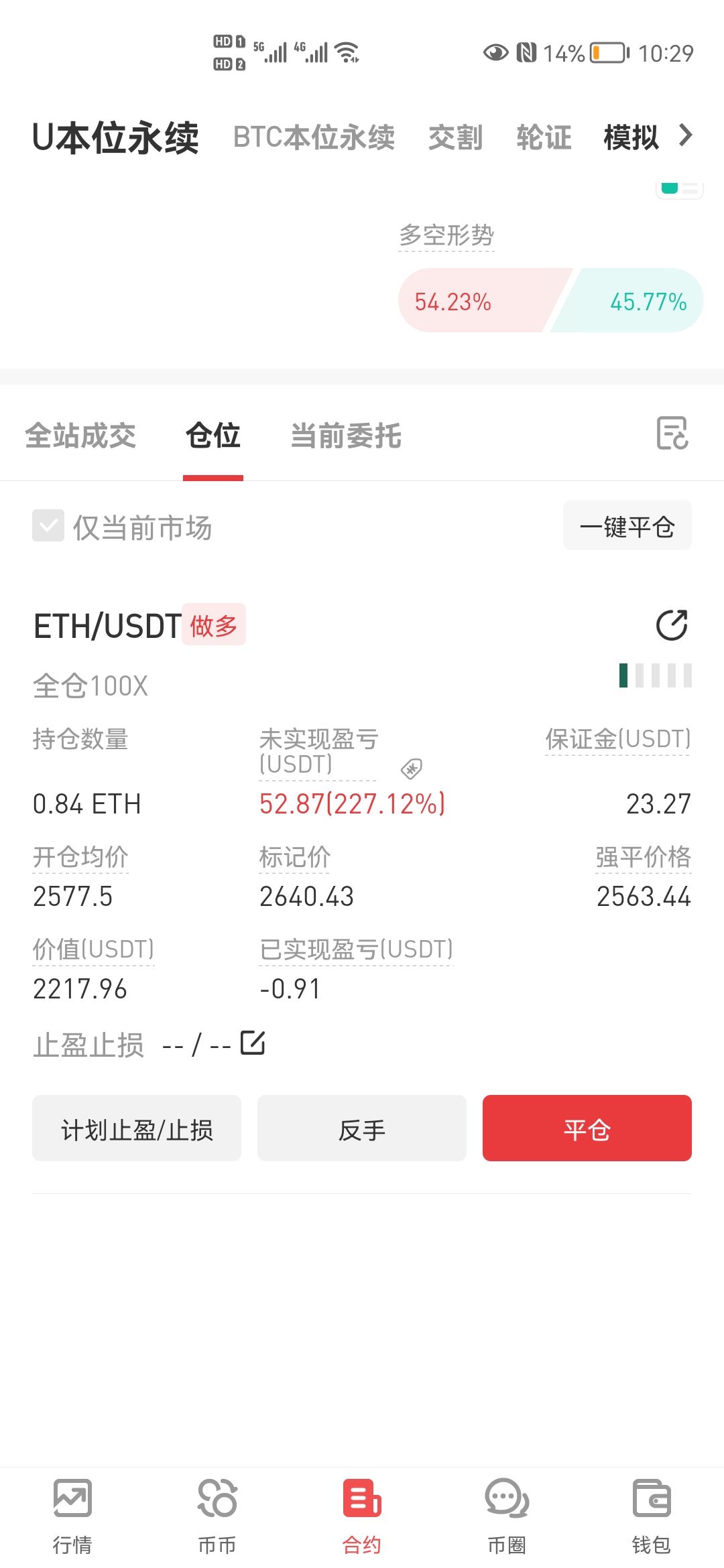Edit the 止盈止损 settings
The width and height of the screenshot is (724, 1568).
pyautogui.click(x=253, y=1043)
